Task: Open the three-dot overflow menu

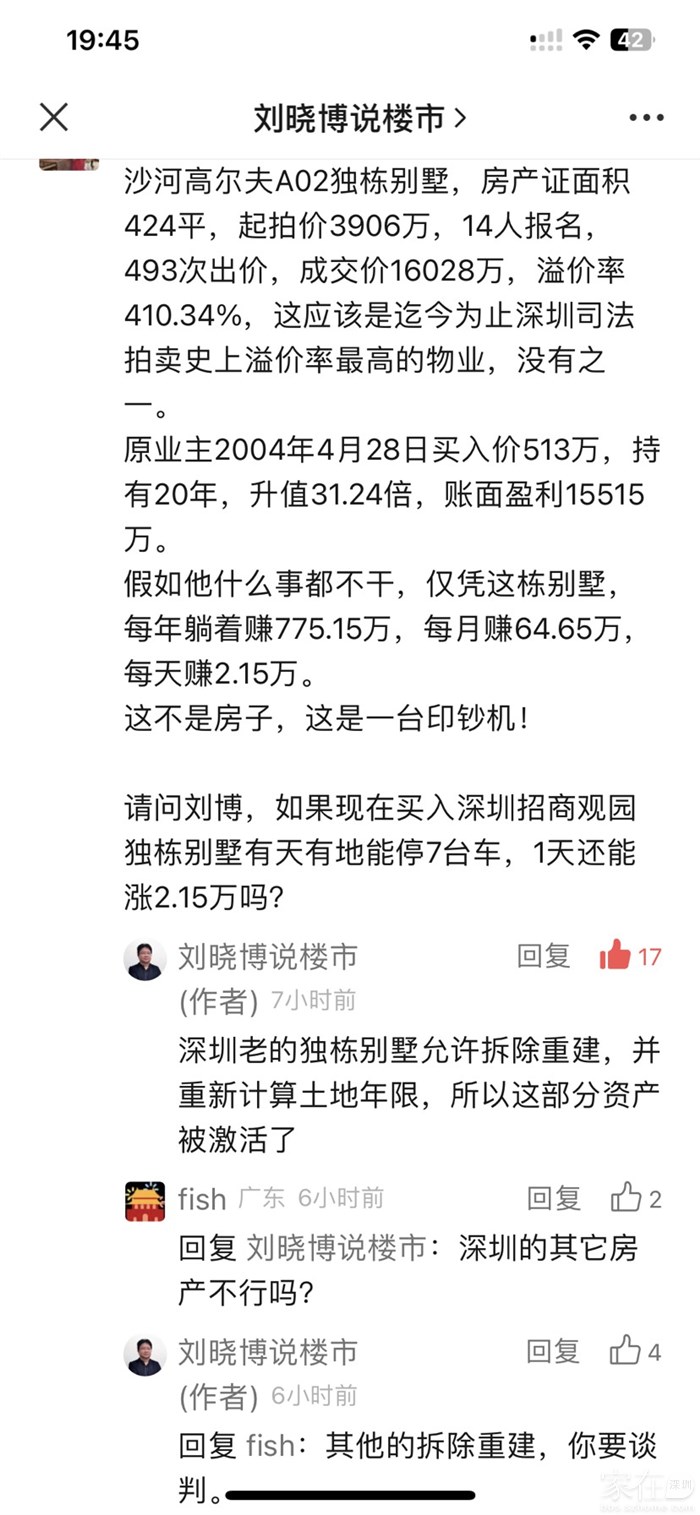Action: tap(646, 118)
